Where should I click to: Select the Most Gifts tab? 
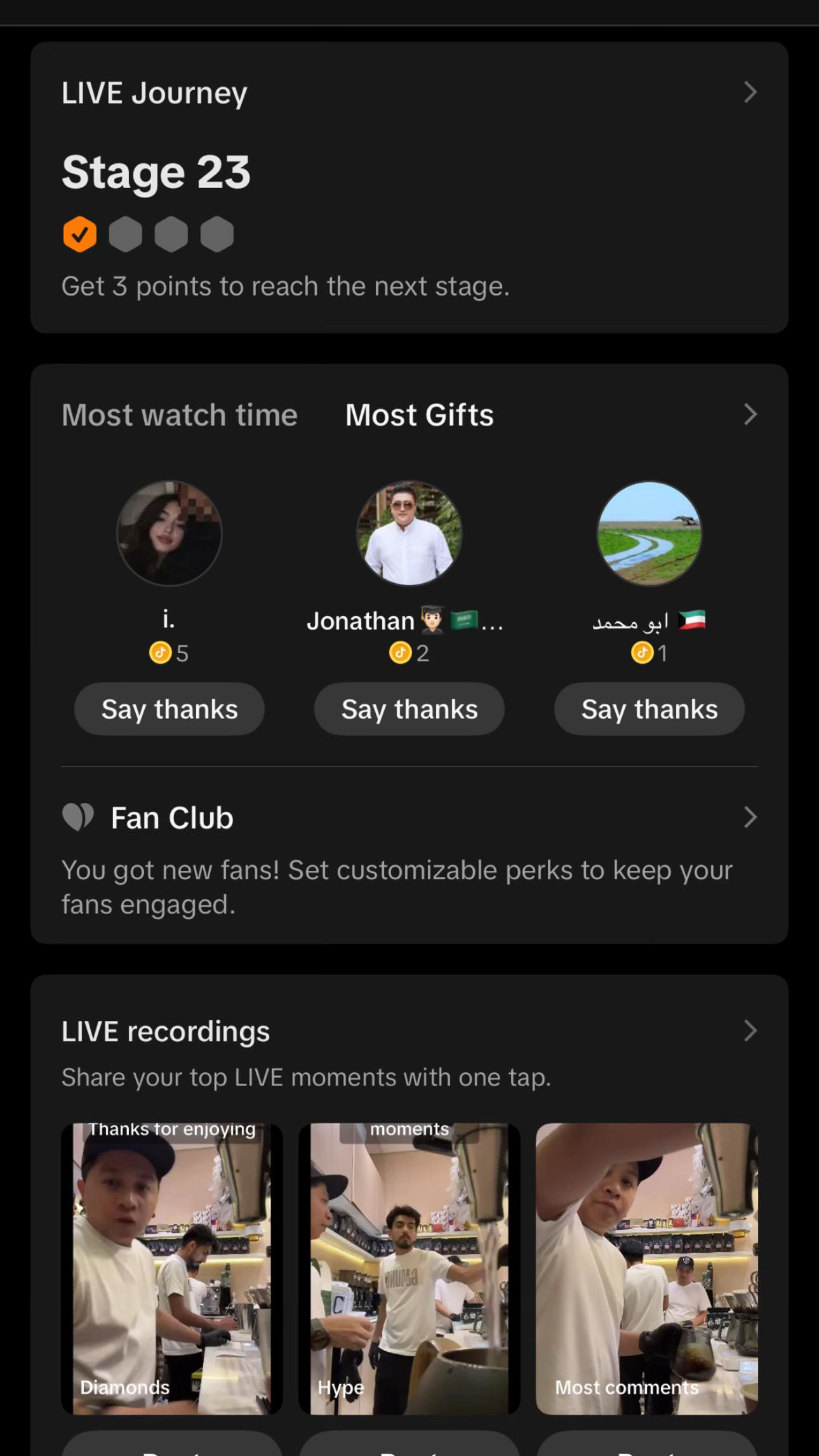click(419, 415)
